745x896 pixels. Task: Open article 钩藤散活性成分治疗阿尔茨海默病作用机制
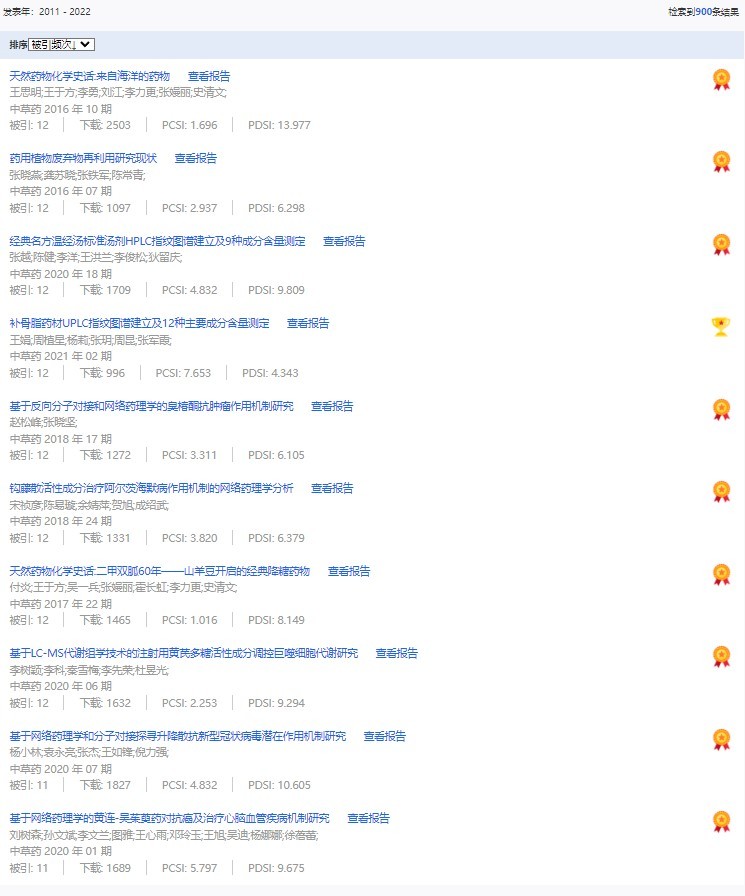click(151, 488)
